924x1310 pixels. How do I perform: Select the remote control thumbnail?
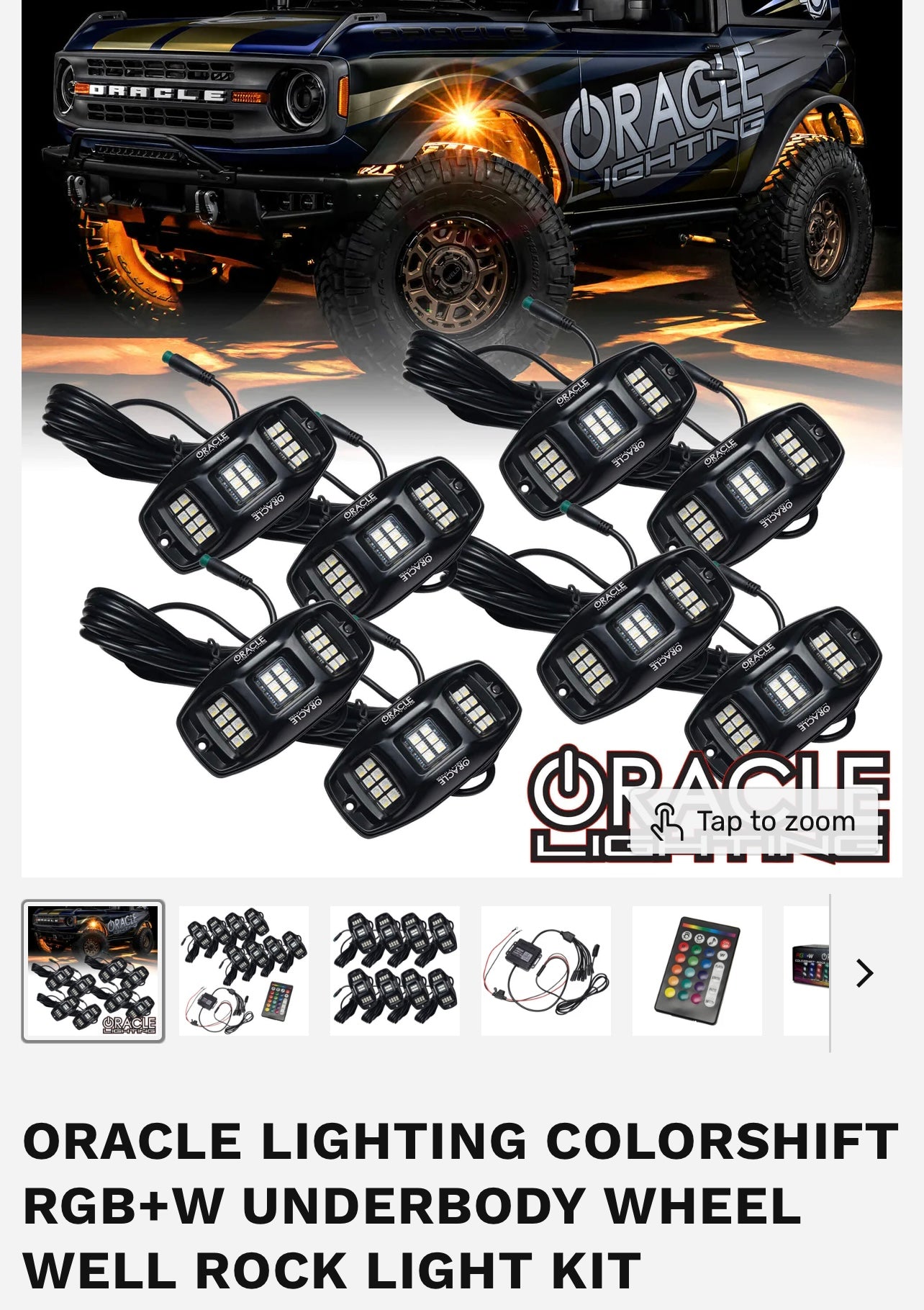point(697,970)
